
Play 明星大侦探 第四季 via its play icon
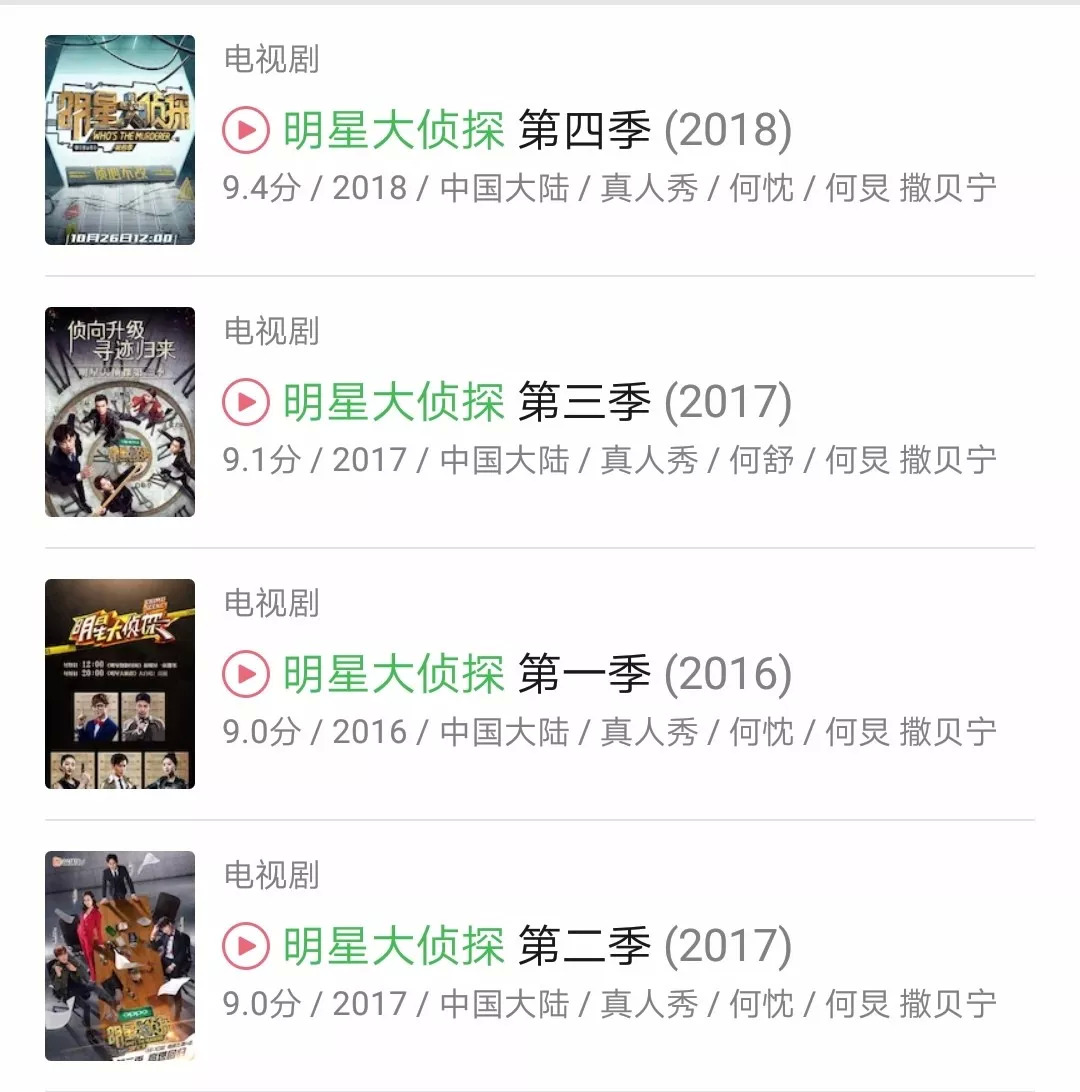pyautogui.click(x=246, y=131)
